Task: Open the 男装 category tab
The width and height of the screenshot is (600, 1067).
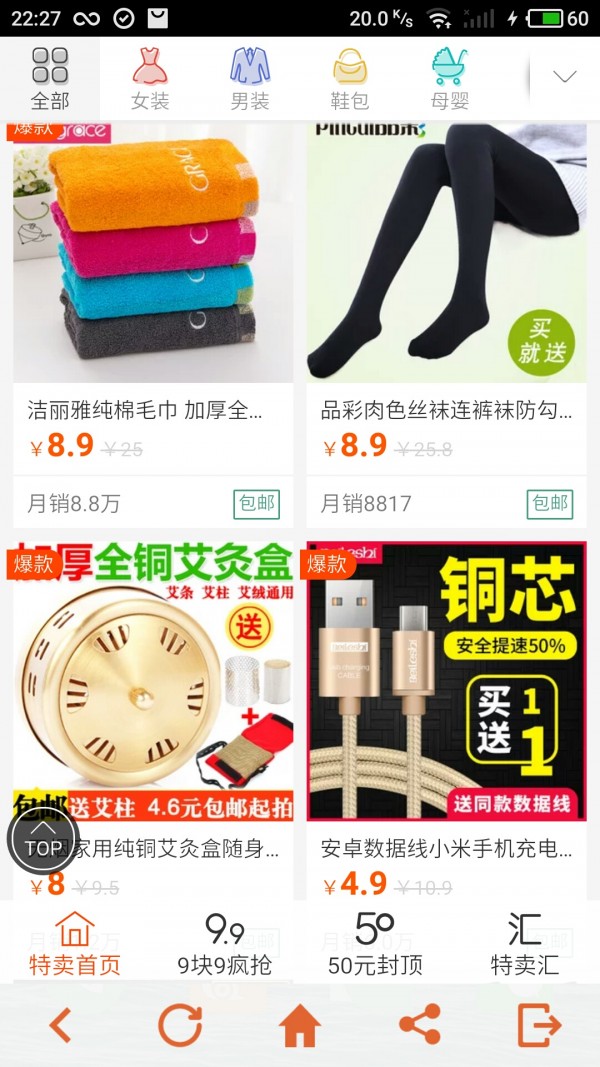Action: [250, 78]
